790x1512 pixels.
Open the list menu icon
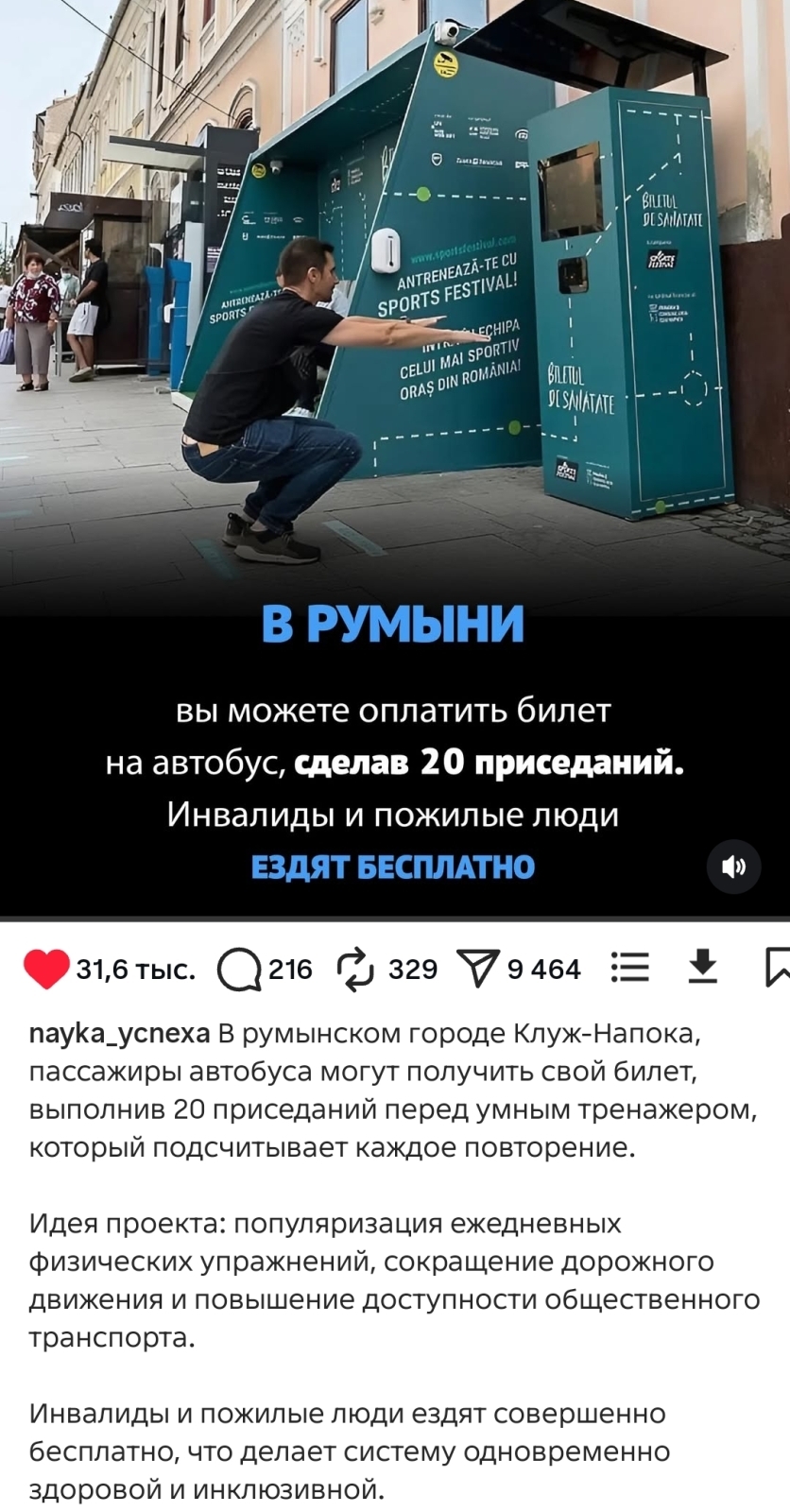[630, 968]
